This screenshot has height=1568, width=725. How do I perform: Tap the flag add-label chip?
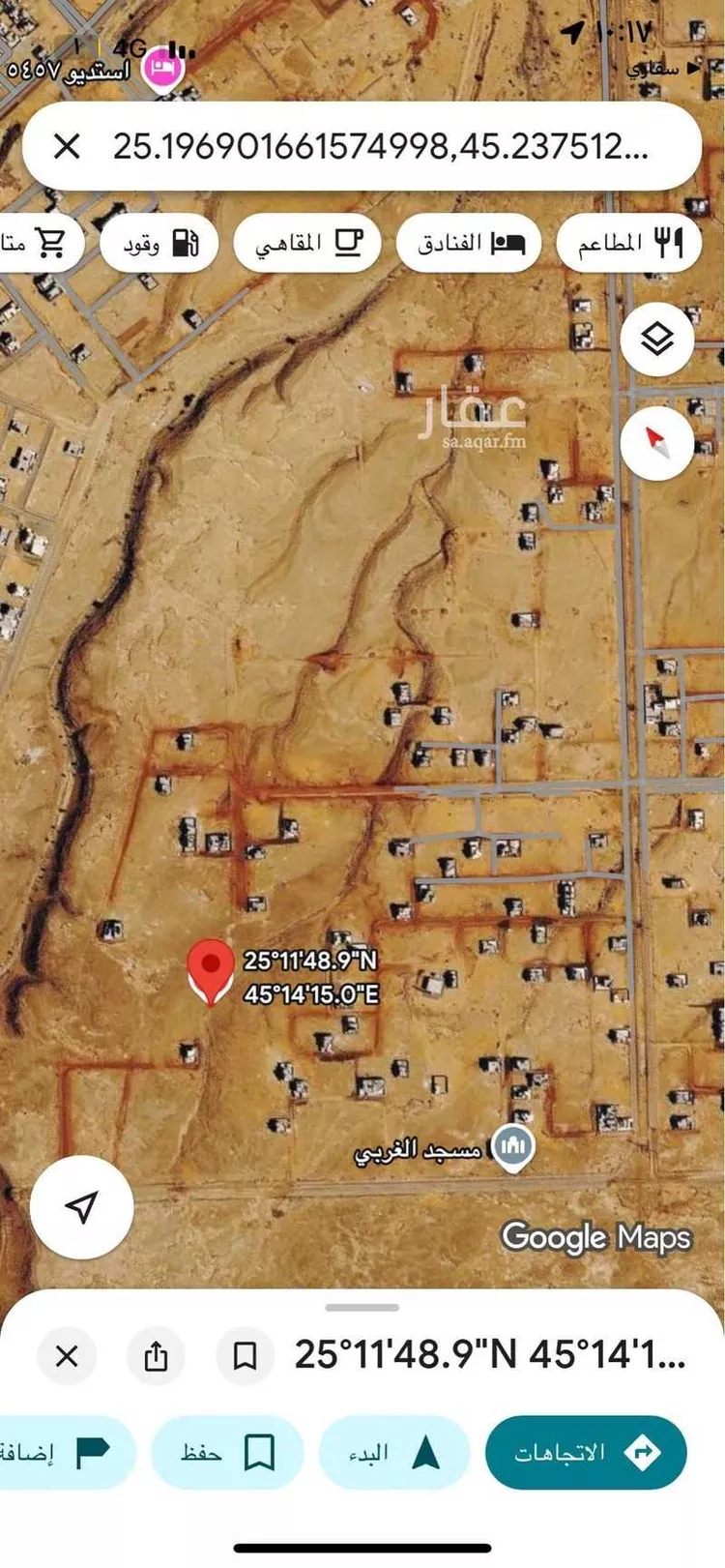pyautogui.click(x=66, y=1452)
